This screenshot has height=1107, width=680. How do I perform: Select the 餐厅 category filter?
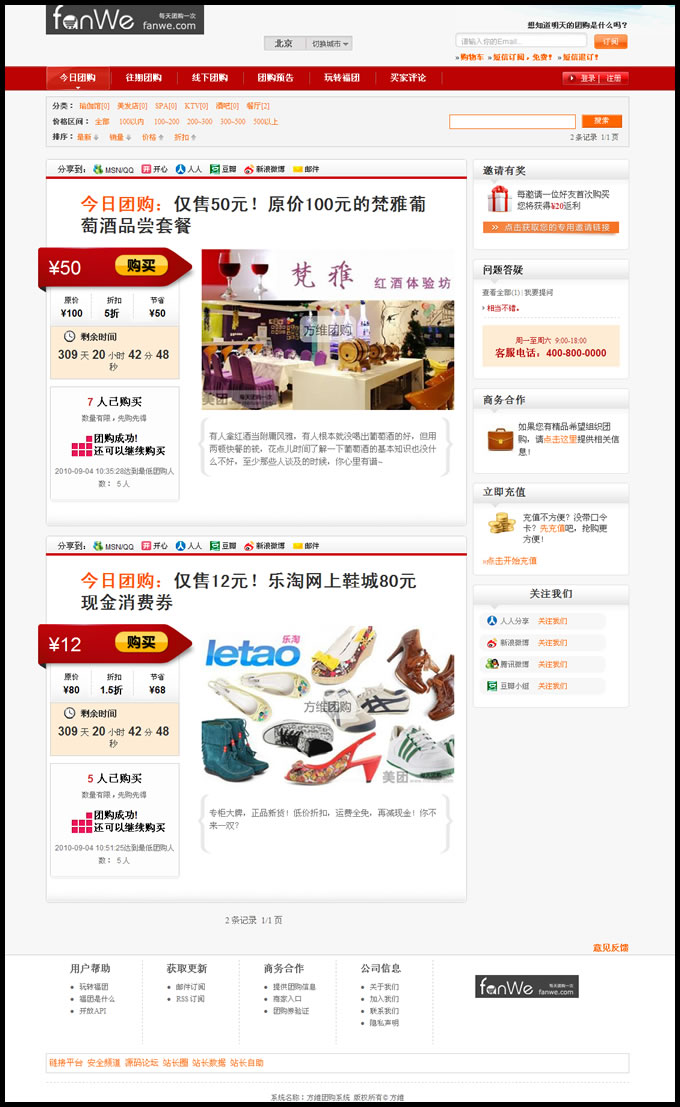[257, 106]
